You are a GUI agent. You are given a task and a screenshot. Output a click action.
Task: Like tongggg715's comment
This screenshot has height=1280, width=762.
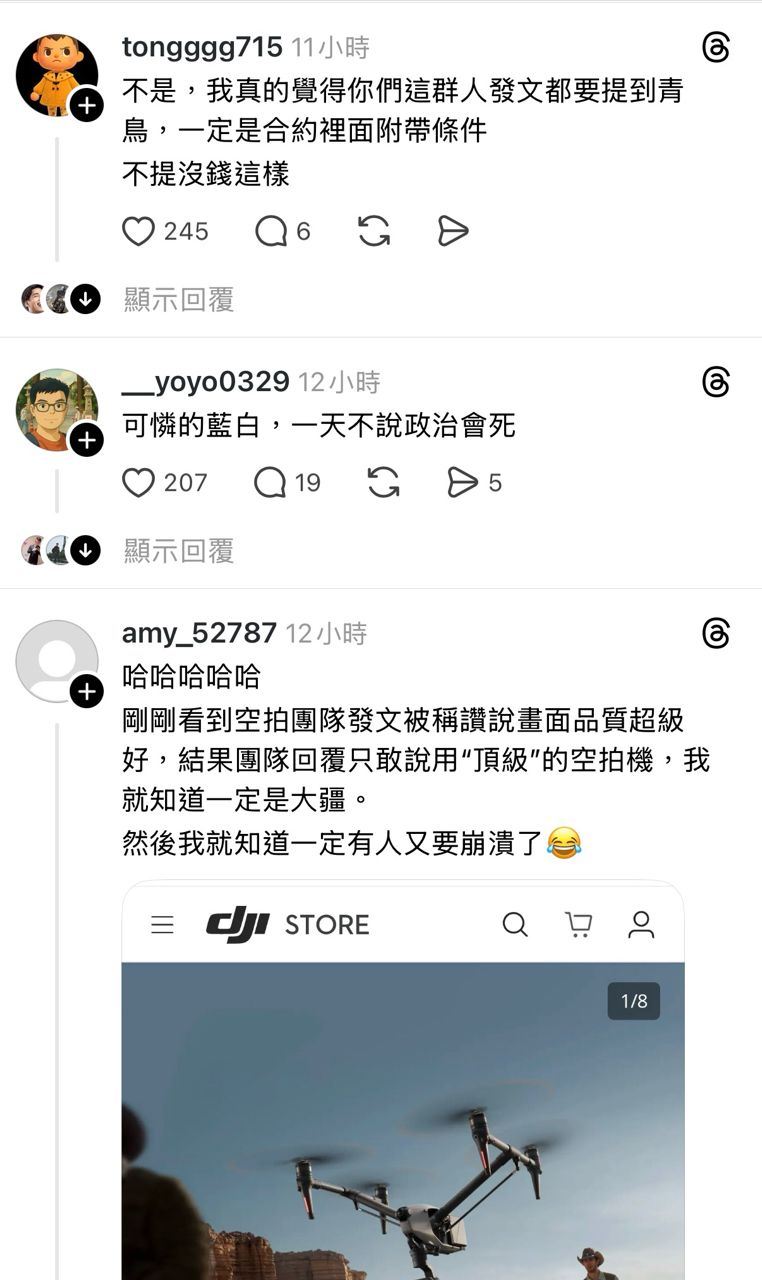pyautogui.click(x=138, y=231)
